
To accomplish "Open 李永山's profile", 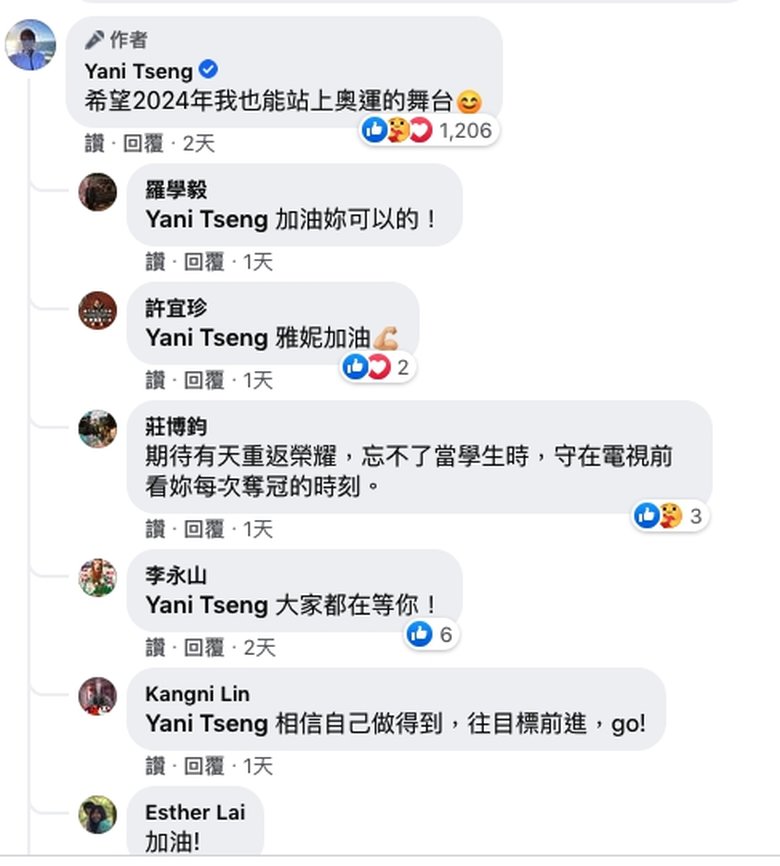I will [176, 576].
